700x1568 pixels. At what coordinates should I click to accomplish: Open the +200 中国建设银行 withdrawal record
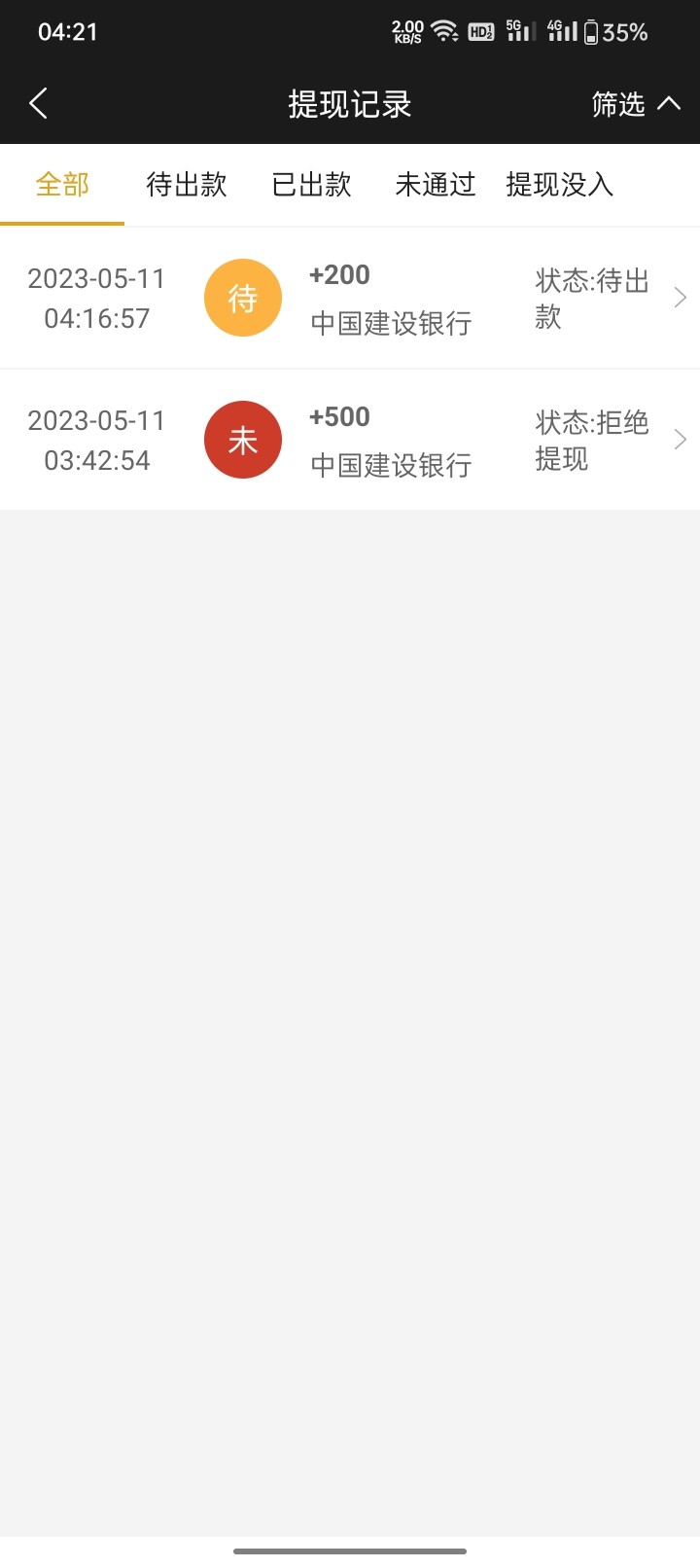(x=350, y=298)
